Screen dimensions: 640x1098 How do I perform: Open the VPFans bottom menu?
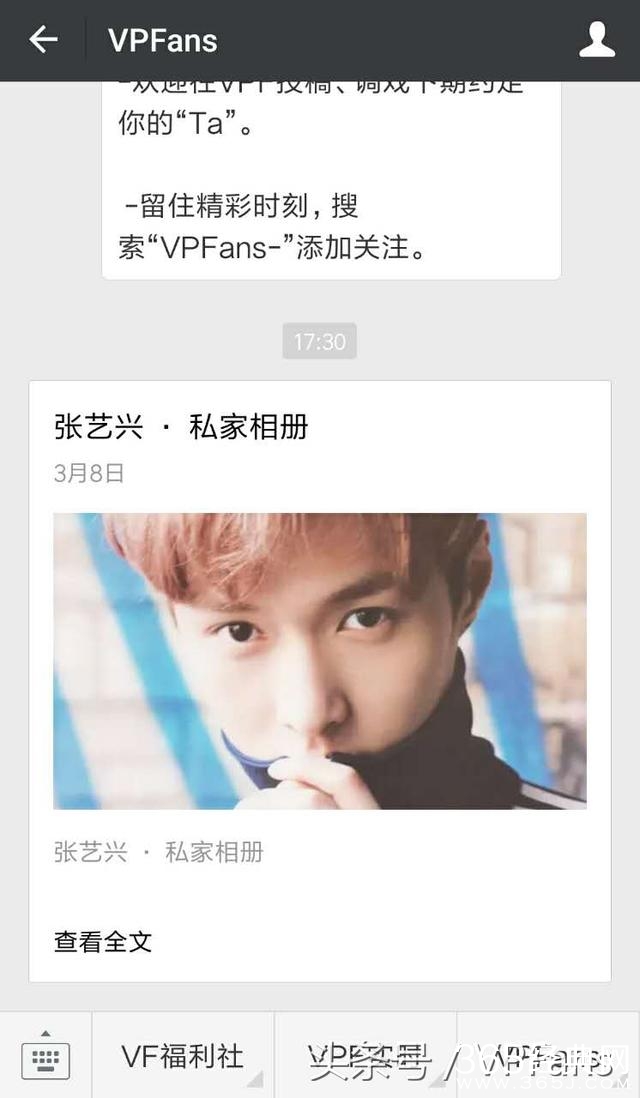548,1057
